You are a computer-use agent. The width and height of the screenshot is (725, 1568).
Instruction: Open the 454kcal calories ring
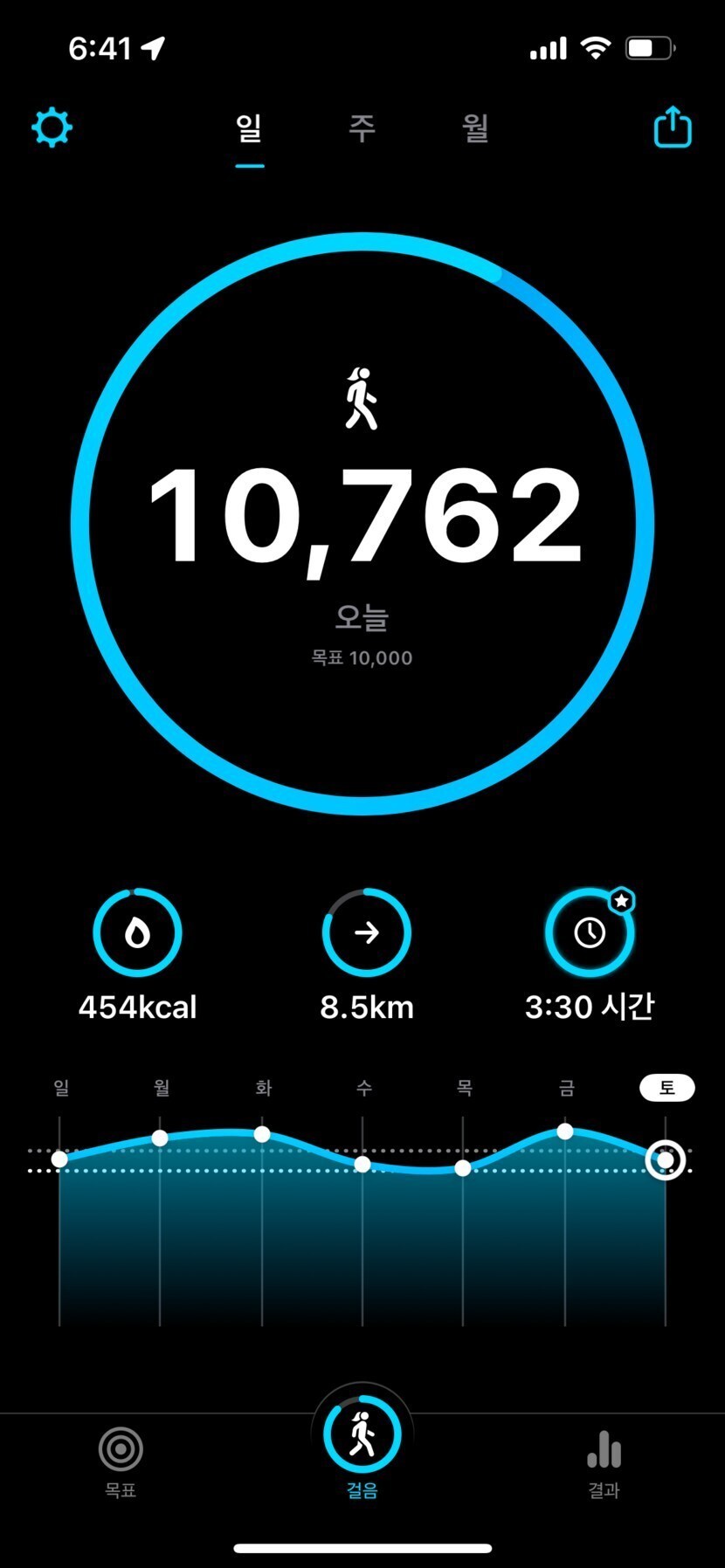(137, 932)
